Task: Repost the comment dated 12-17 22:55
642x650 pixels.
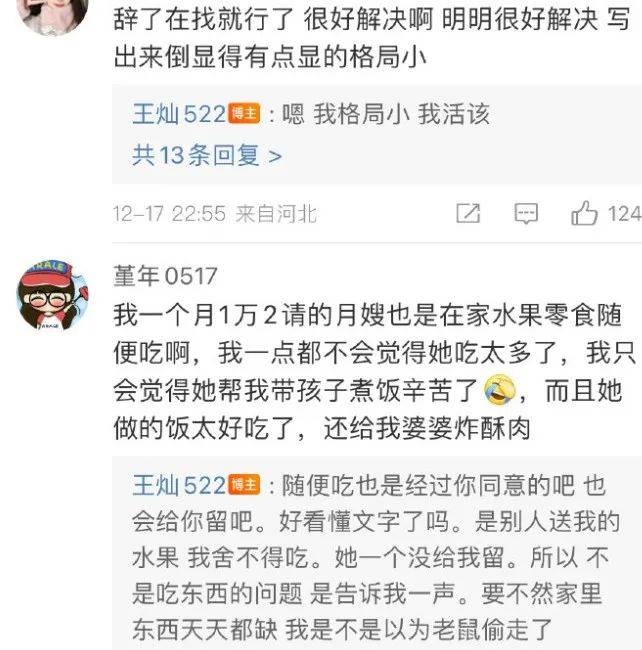Action: 468,213
